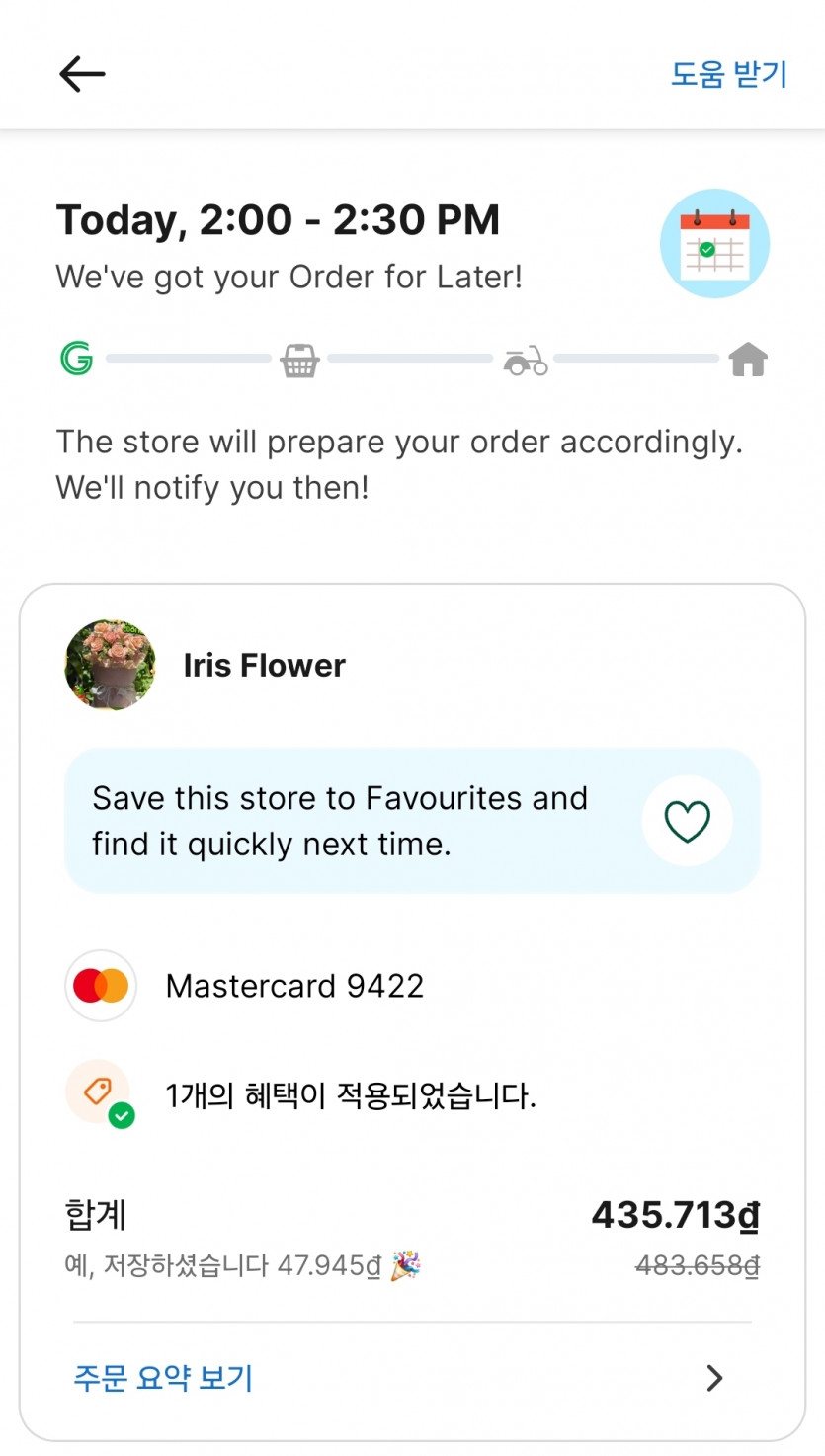This screenshot has width=825, height=1456.
Task: Open the 주문 요약 보기 order summary
Action: coord(164,1377)
